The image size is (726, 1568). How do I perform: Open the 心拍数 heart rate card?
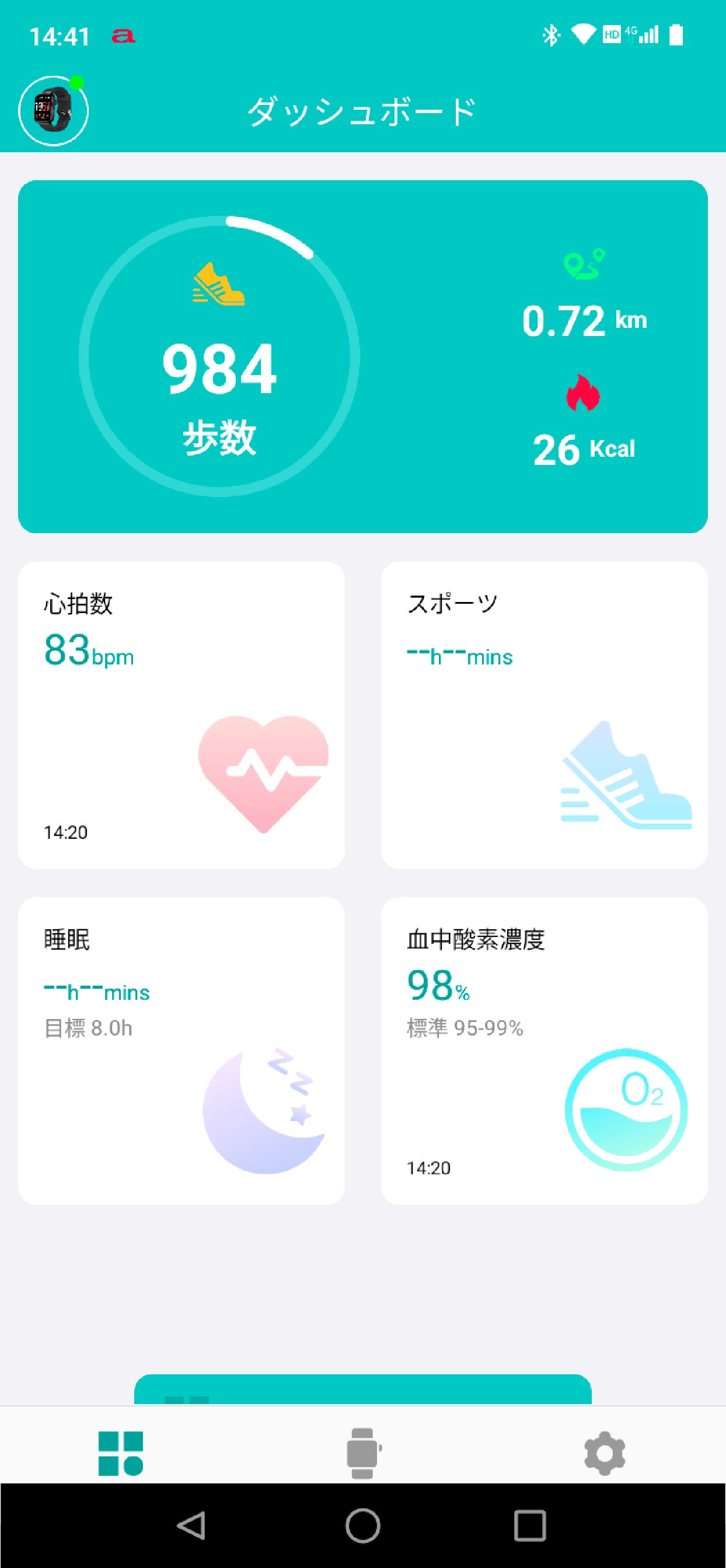click(x=182, y=715)
